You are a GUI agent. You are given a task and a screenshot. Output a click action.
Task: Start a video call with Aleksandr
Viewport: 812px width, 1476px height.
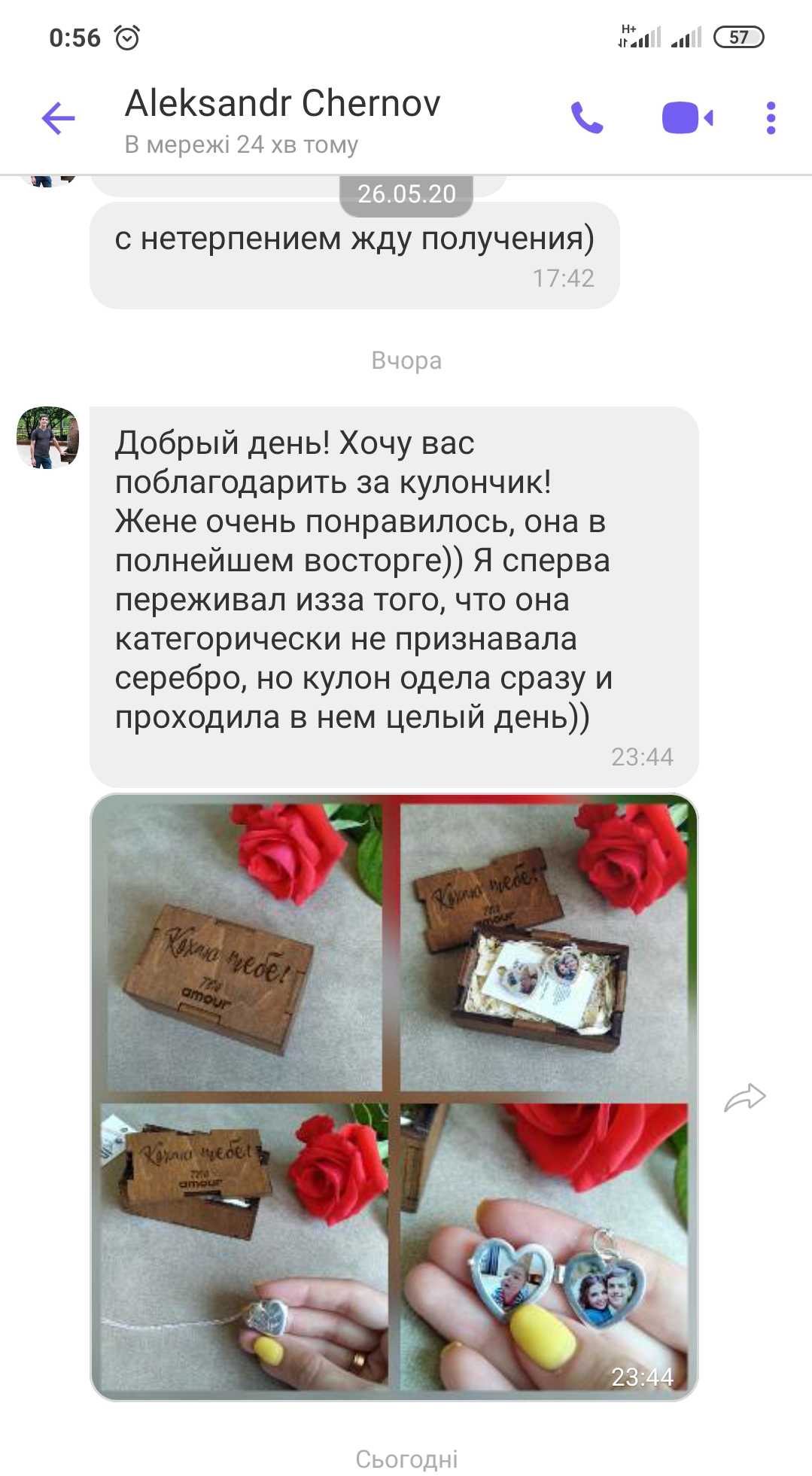click(686, 118)
